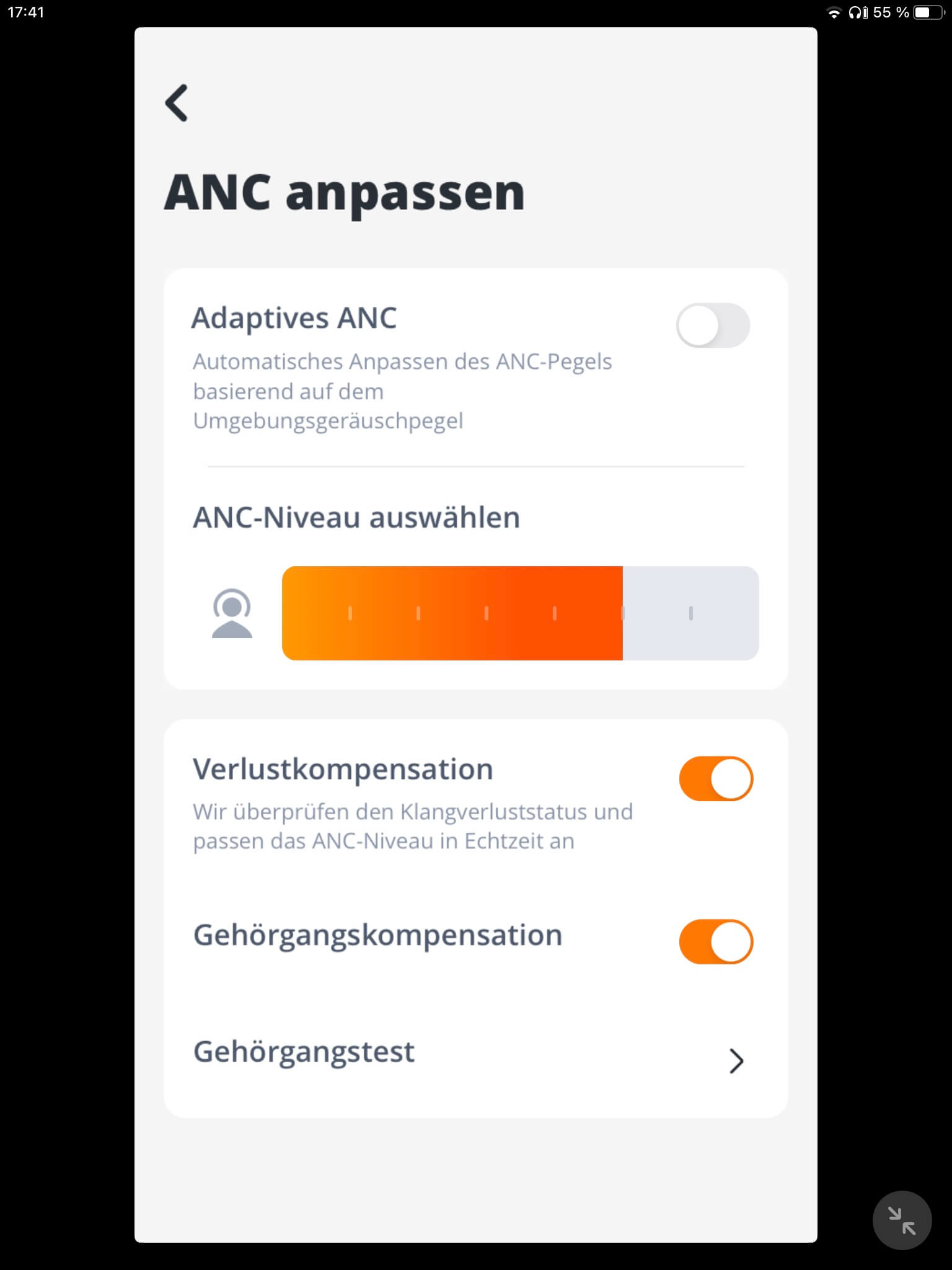The image size is (952, 1270).
Task: Go back from ANC anpassen
Action: (177, 103)
